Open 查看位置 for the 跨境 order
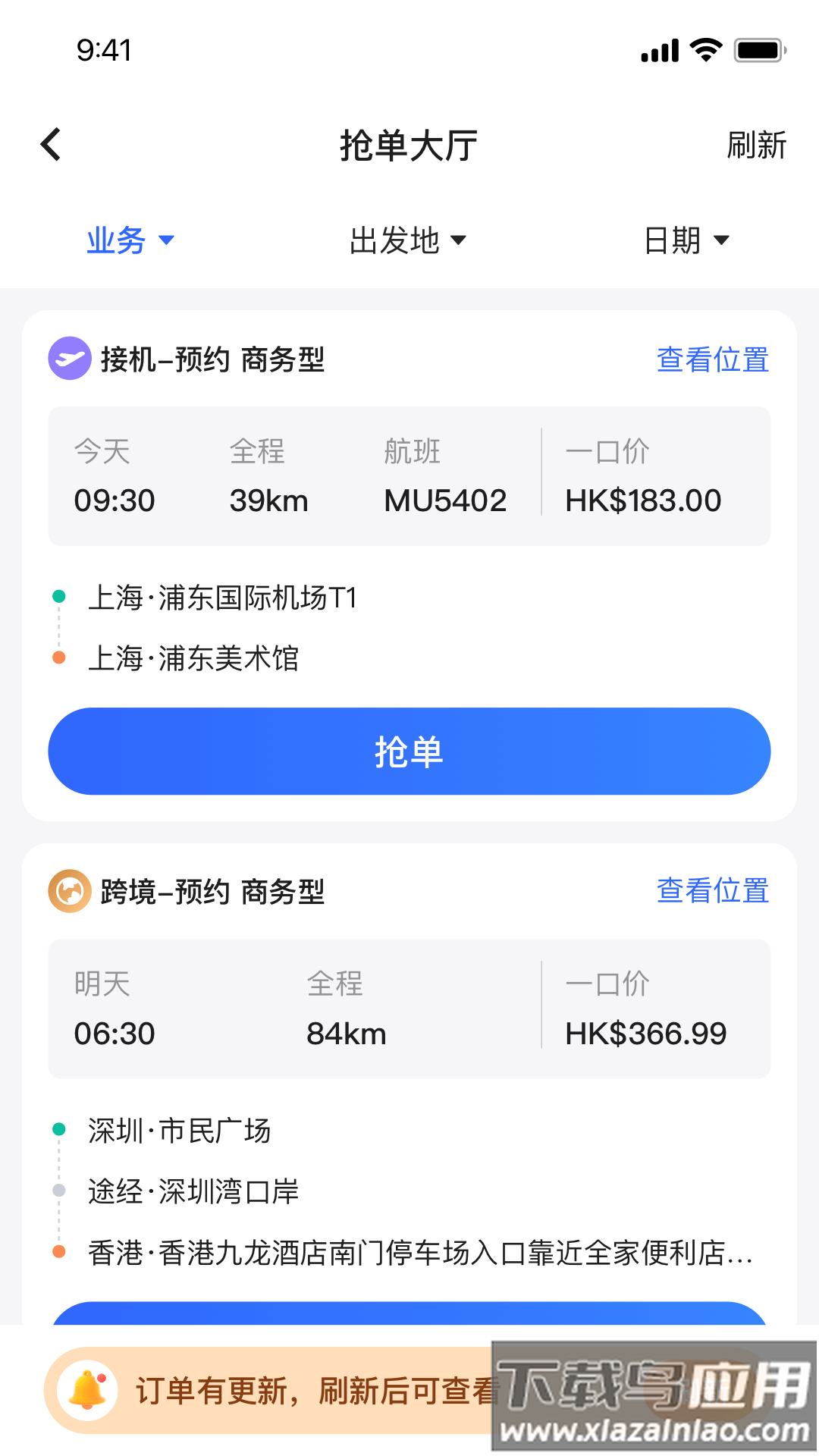This screenshot has width=819, height=1456. [713, 891]
